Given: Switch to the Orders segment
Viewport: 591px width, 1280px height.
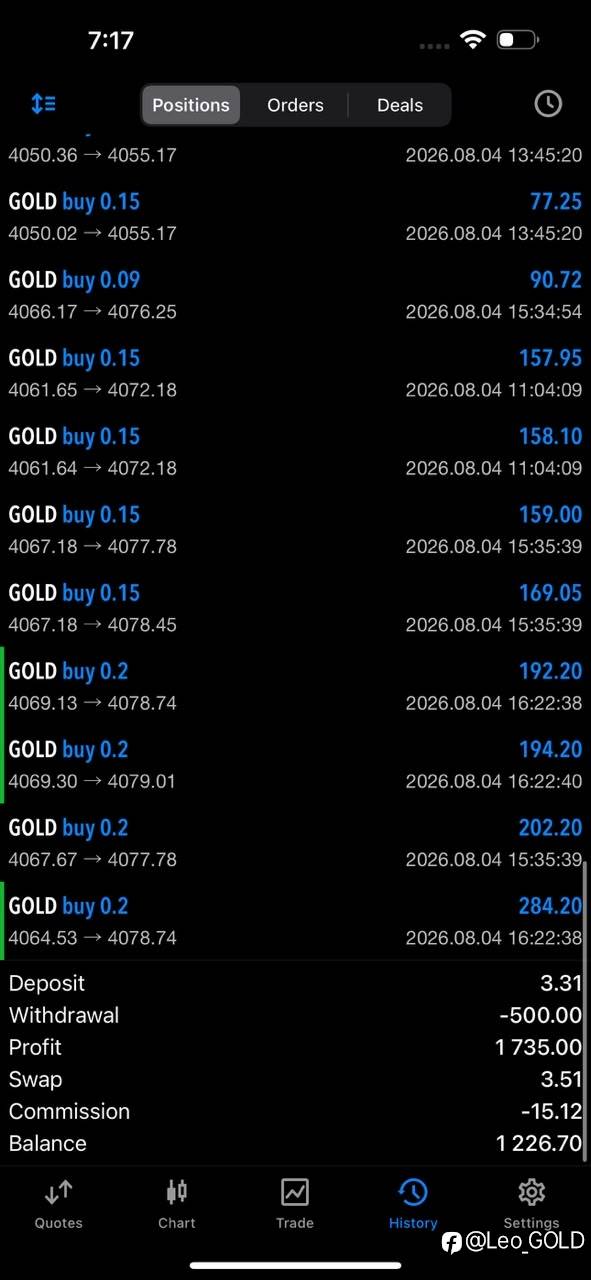Looking at the screenshot, I should pyautogui.click(x=295, y=105).
